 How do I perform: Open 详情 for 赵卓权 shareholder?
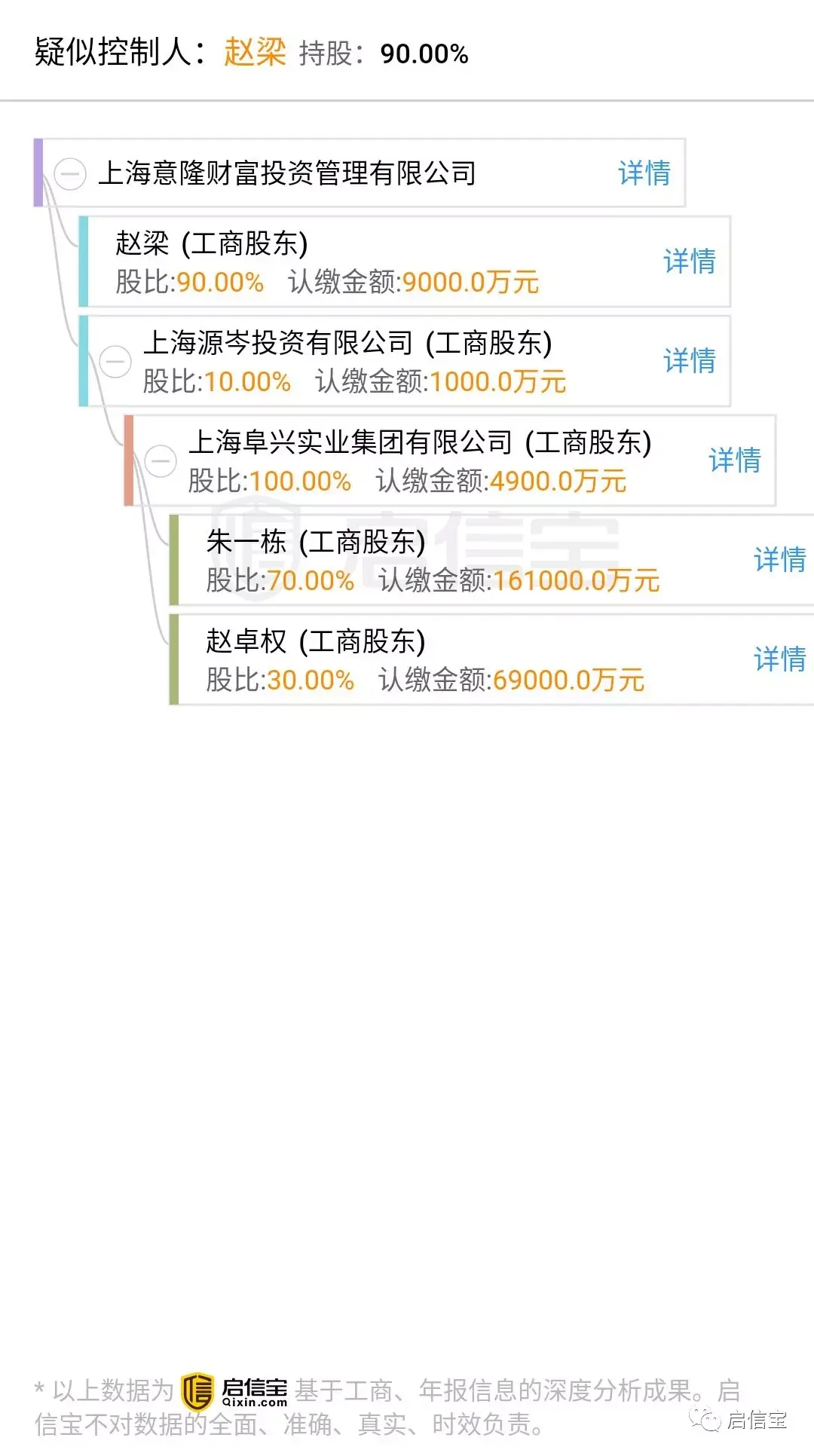pyautogui.click(x=779, y=660)
